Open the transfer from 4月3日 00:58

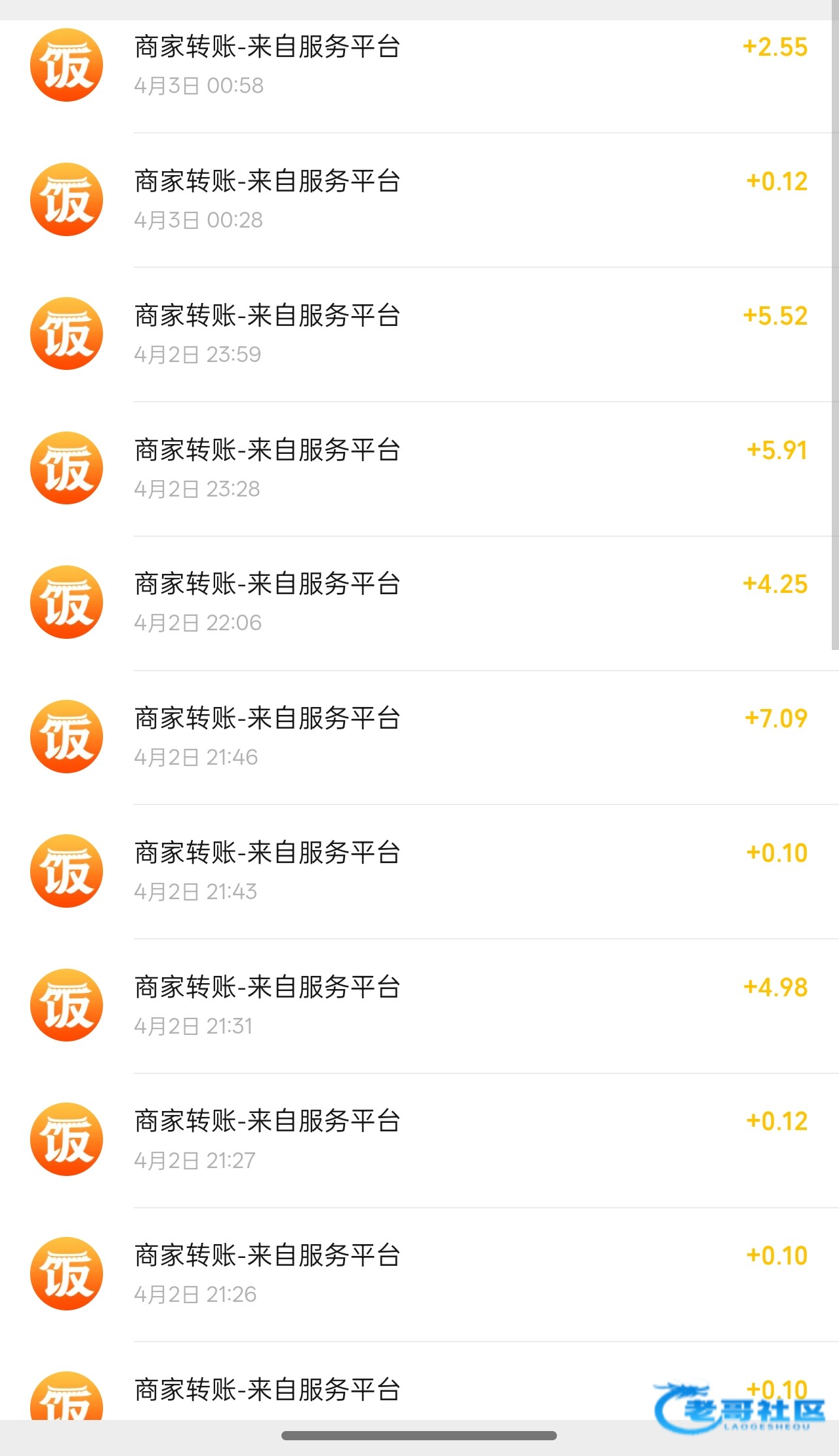tap(420, 66)
